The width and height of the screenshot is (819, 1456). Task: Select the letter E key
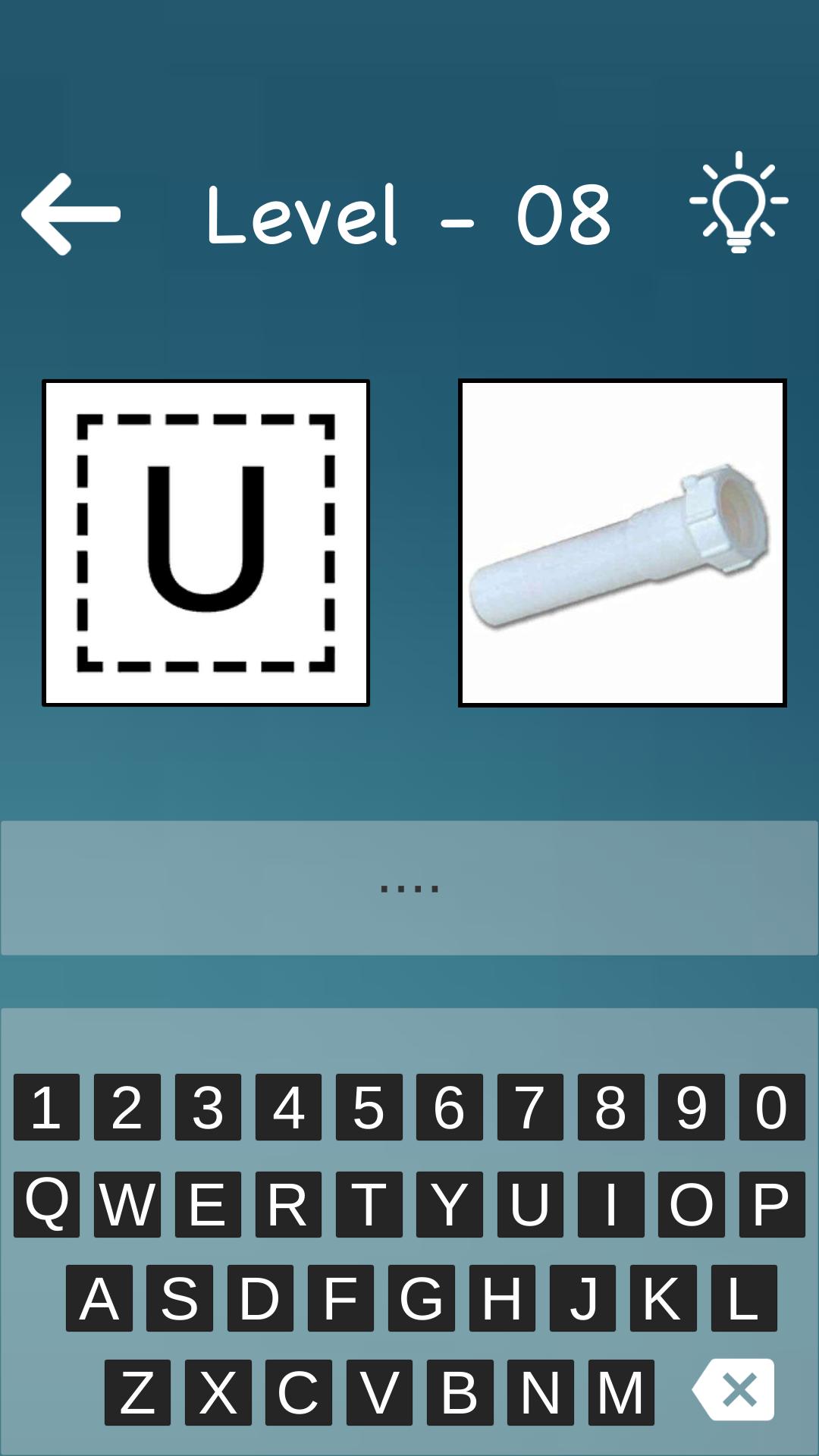(208, 1203)
